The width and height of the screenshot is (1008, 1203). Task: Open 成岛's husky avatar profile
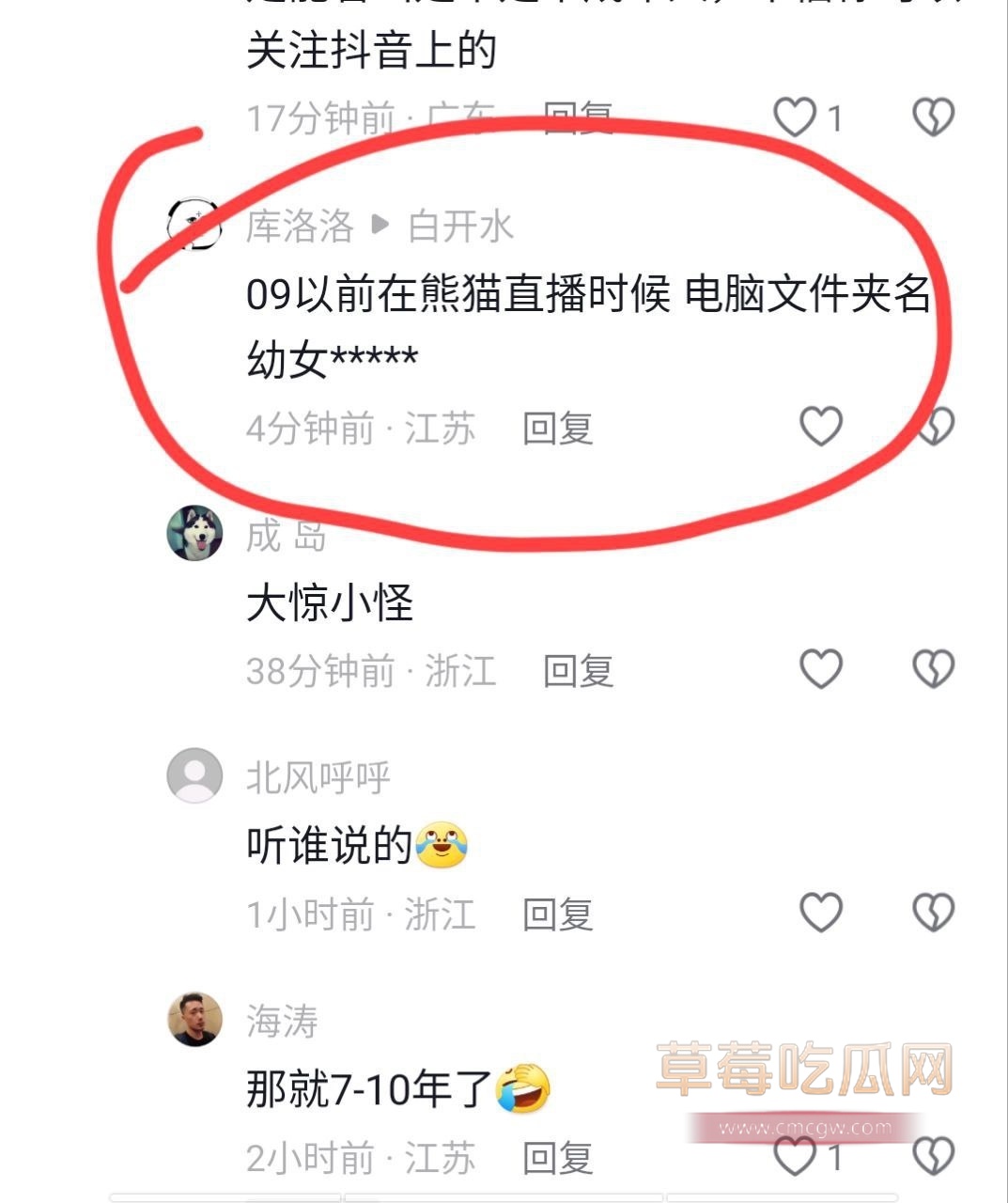[194, 533]
